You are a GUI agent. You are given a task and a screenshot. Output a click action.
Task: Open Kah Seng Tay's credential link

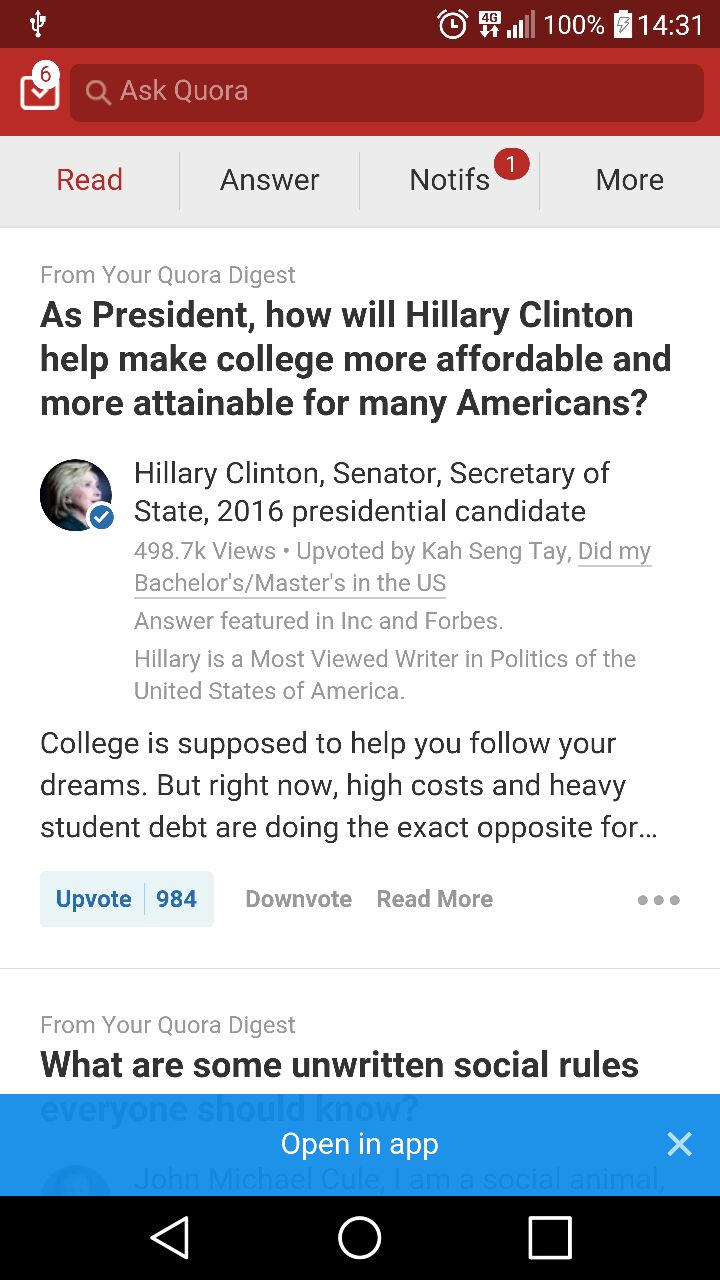click(x=392, y=567)
